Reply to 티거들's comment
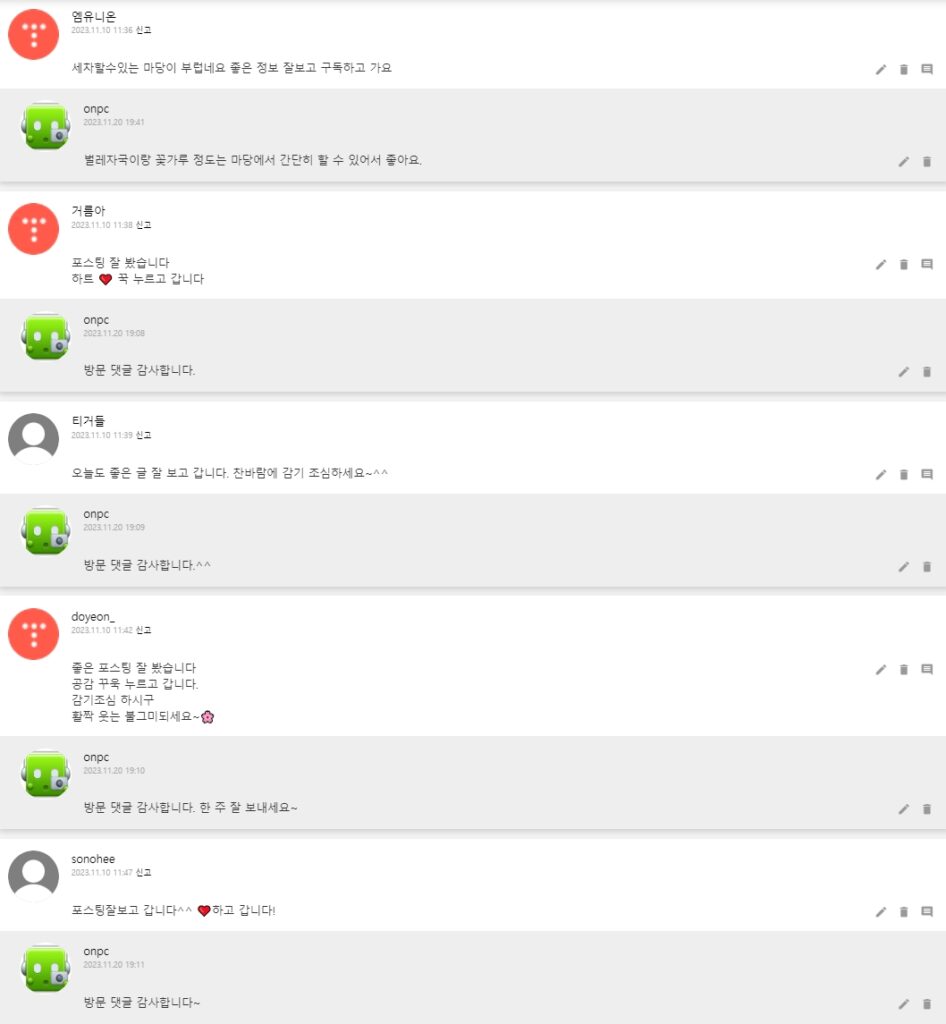The width and height of the screenshot is (946, 1024). click(x=927, y=474)
